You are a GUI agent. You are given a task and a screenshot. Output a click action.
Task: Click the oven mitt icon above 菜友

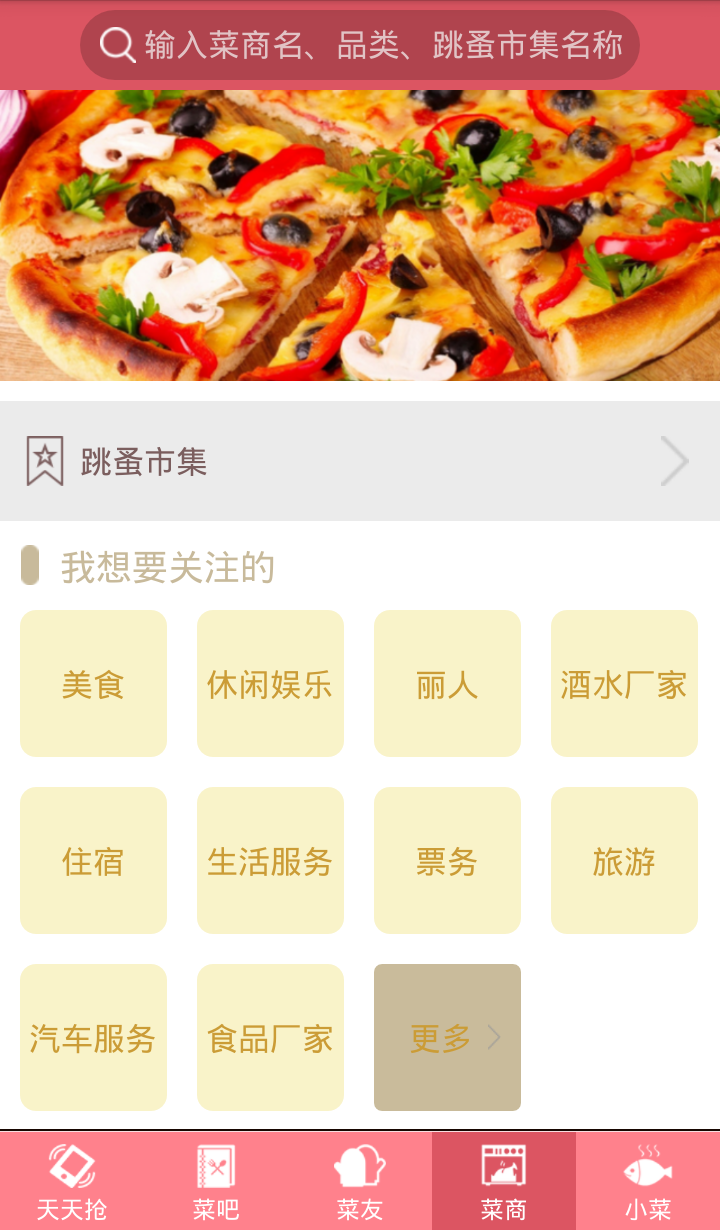click(x=360, y=1168)
